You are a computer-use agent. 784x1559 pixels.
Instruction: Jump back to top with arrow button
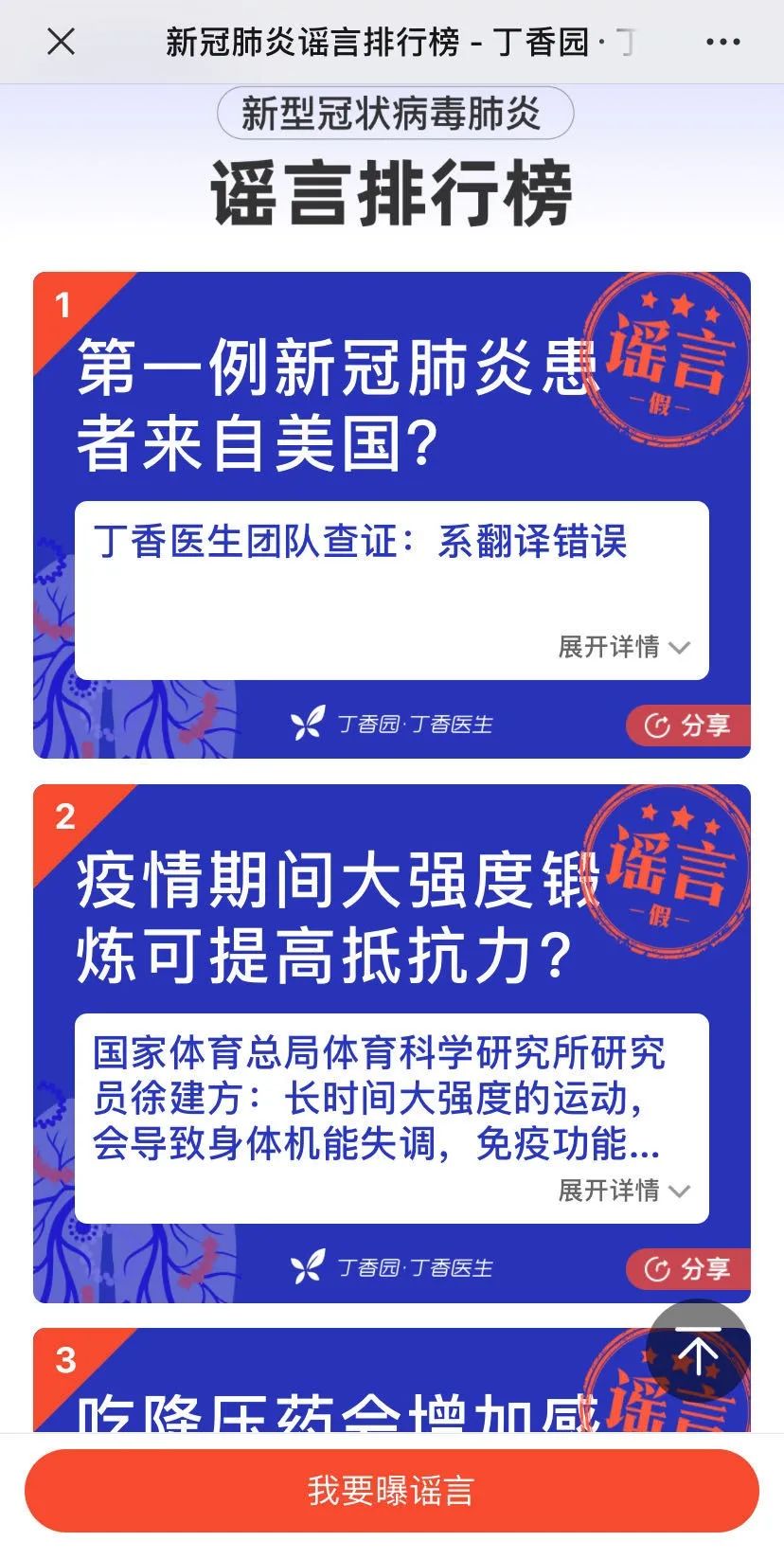click(699, 1353)
